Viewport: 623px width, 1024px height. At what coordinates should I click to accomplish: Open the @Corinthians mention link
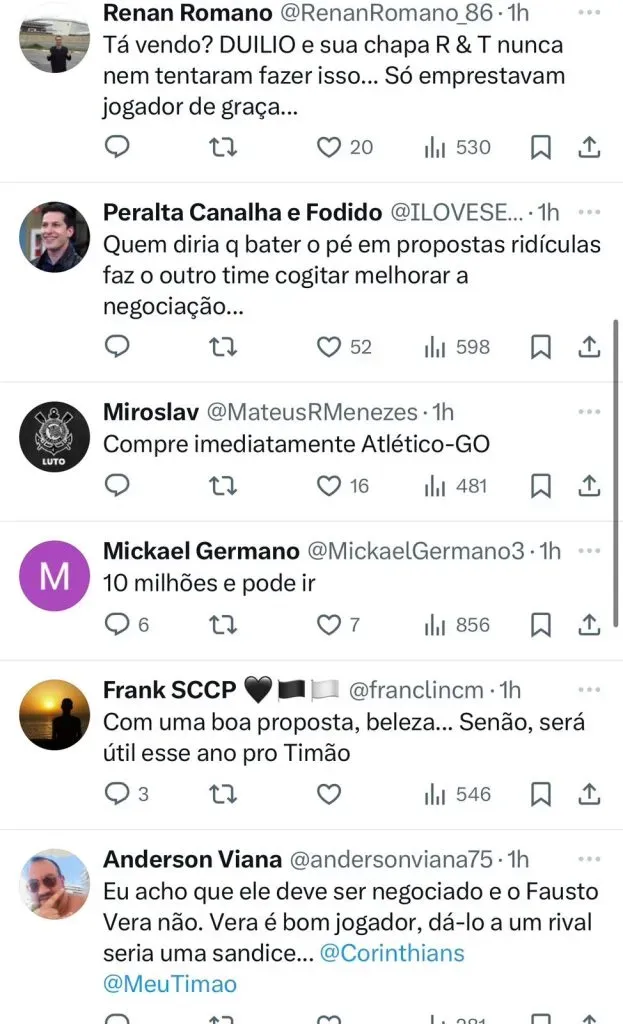tap(391, 952)
